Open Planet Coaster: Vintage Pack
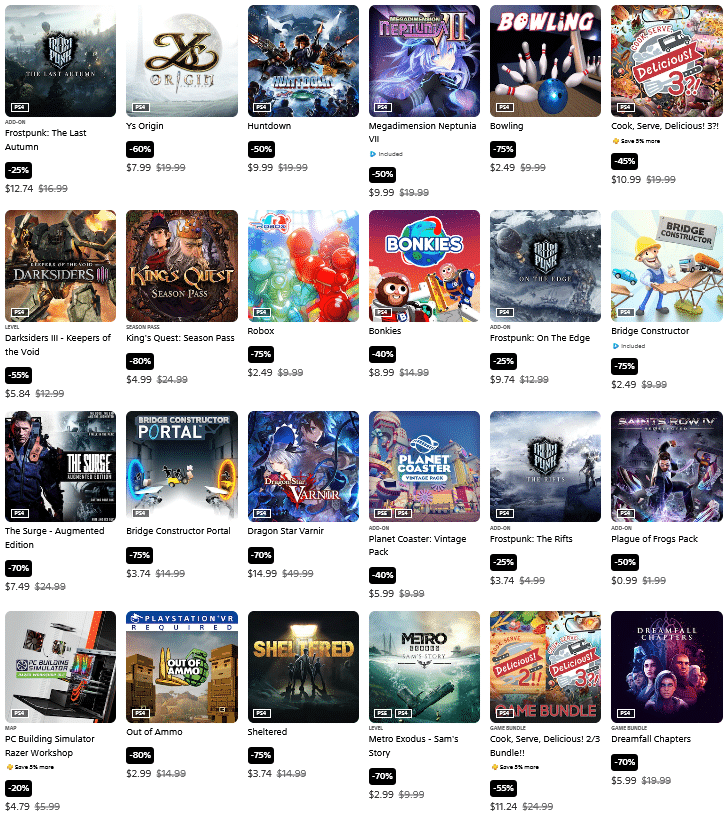The image size is (727, 818). coord(424,466)
